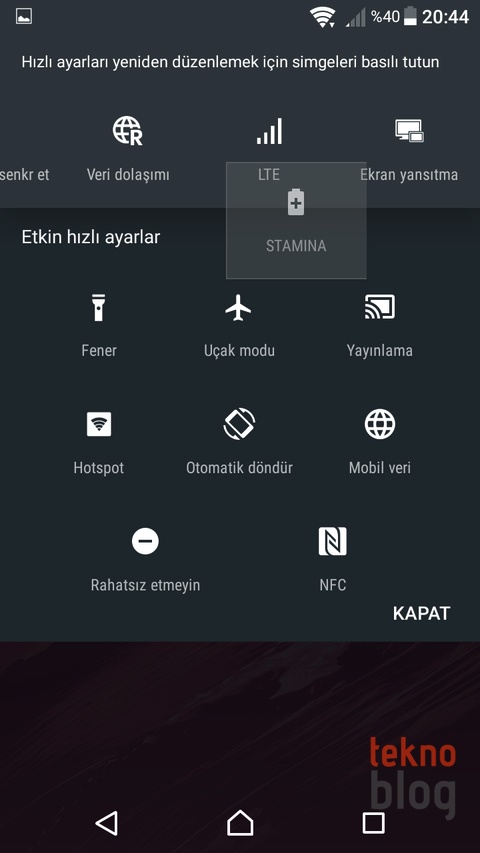Tap the Rahatsız etmeyin tile
The height and width of the screenshot is (853, 480).
click(145, 560)
